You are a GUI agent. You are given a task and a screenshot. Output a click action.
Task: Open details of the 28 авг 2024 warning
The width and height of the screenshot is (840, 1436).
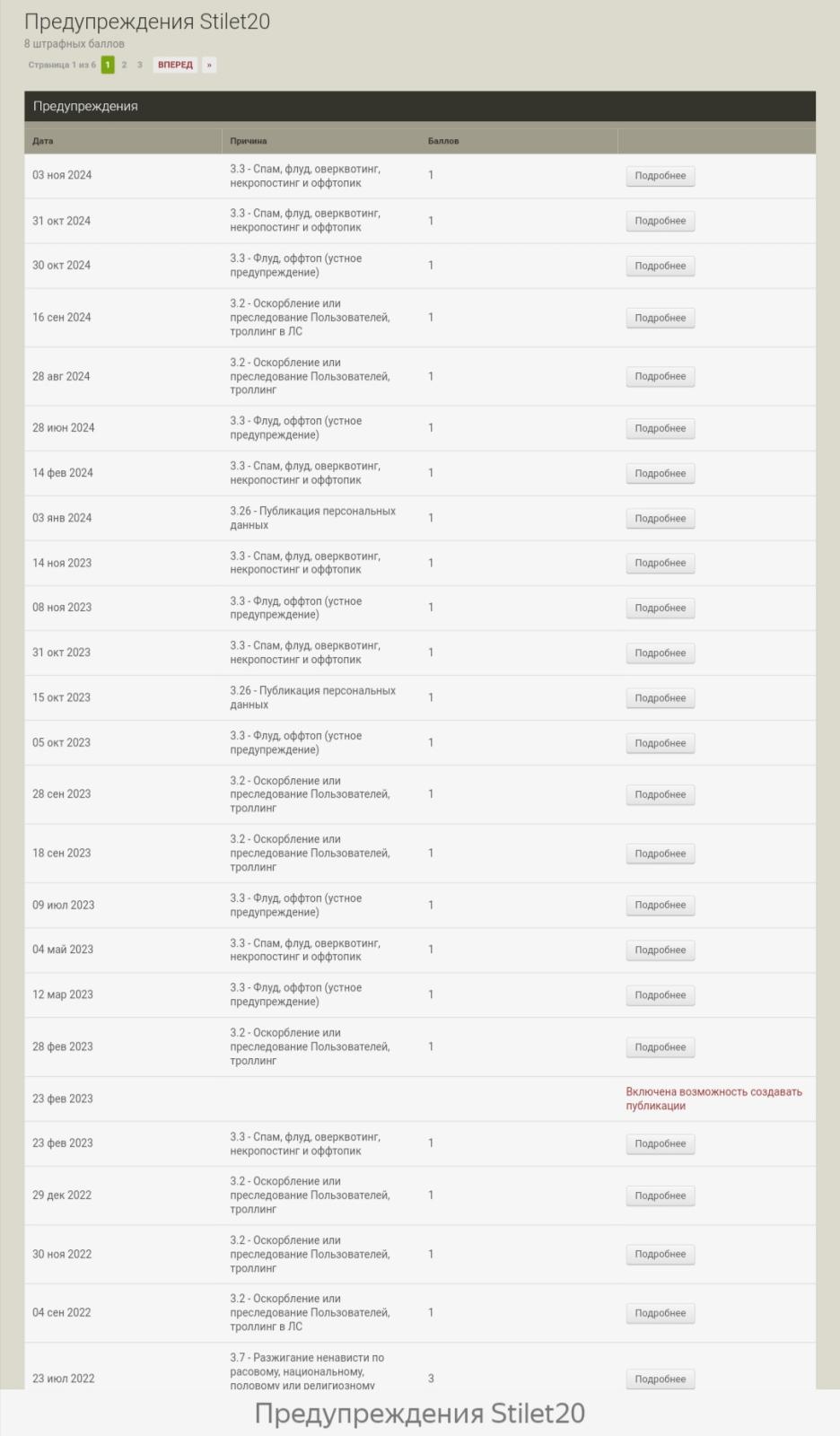[660, 377]
